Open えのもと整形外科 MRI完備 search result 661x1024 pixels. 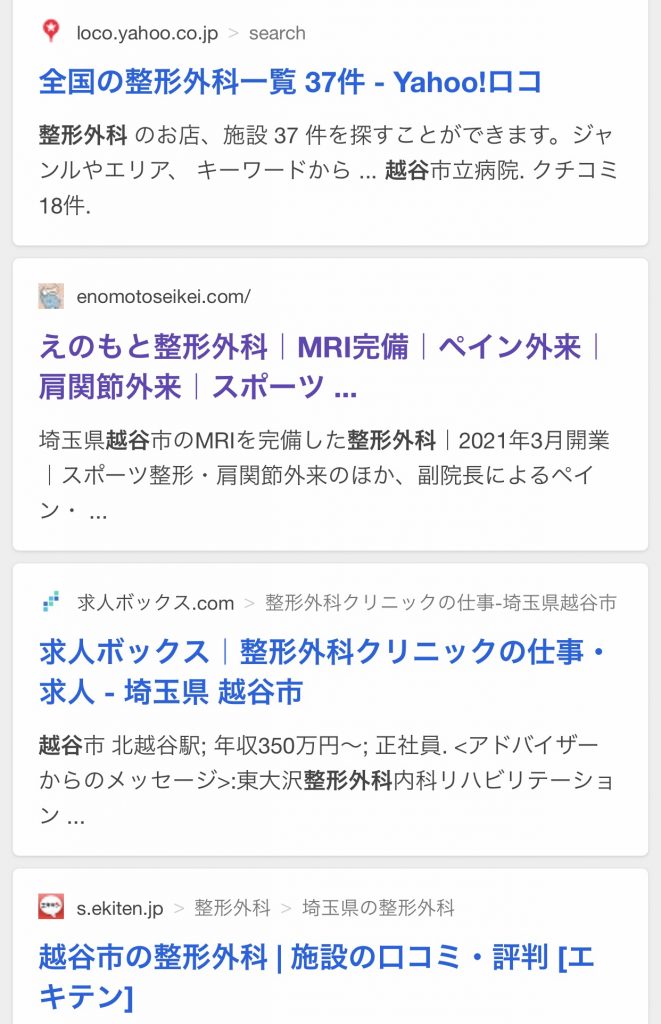(x=310, y=348)
